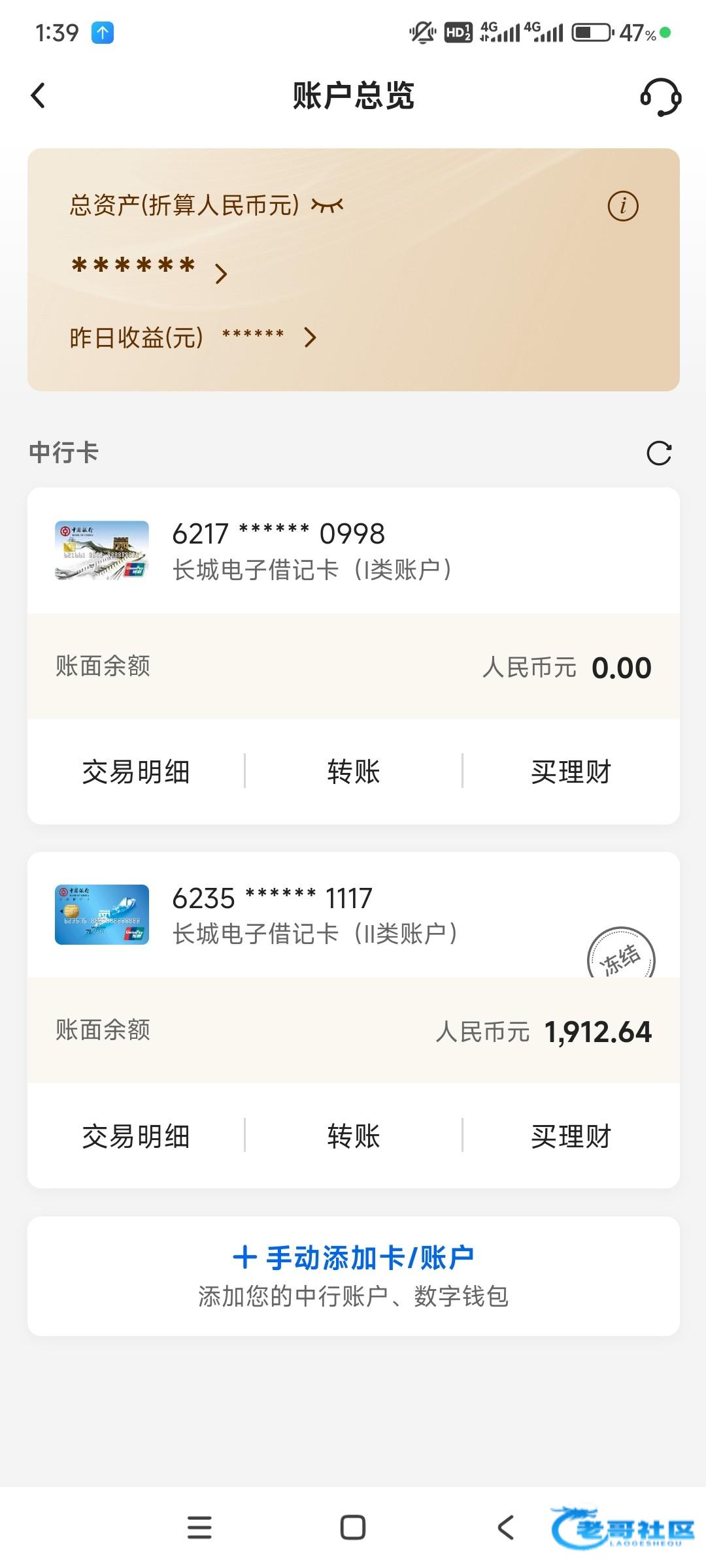Viewport: 706px width, 1568px height.
Task: Tap 买理财 under card ending 1117
Action: 571,1136
